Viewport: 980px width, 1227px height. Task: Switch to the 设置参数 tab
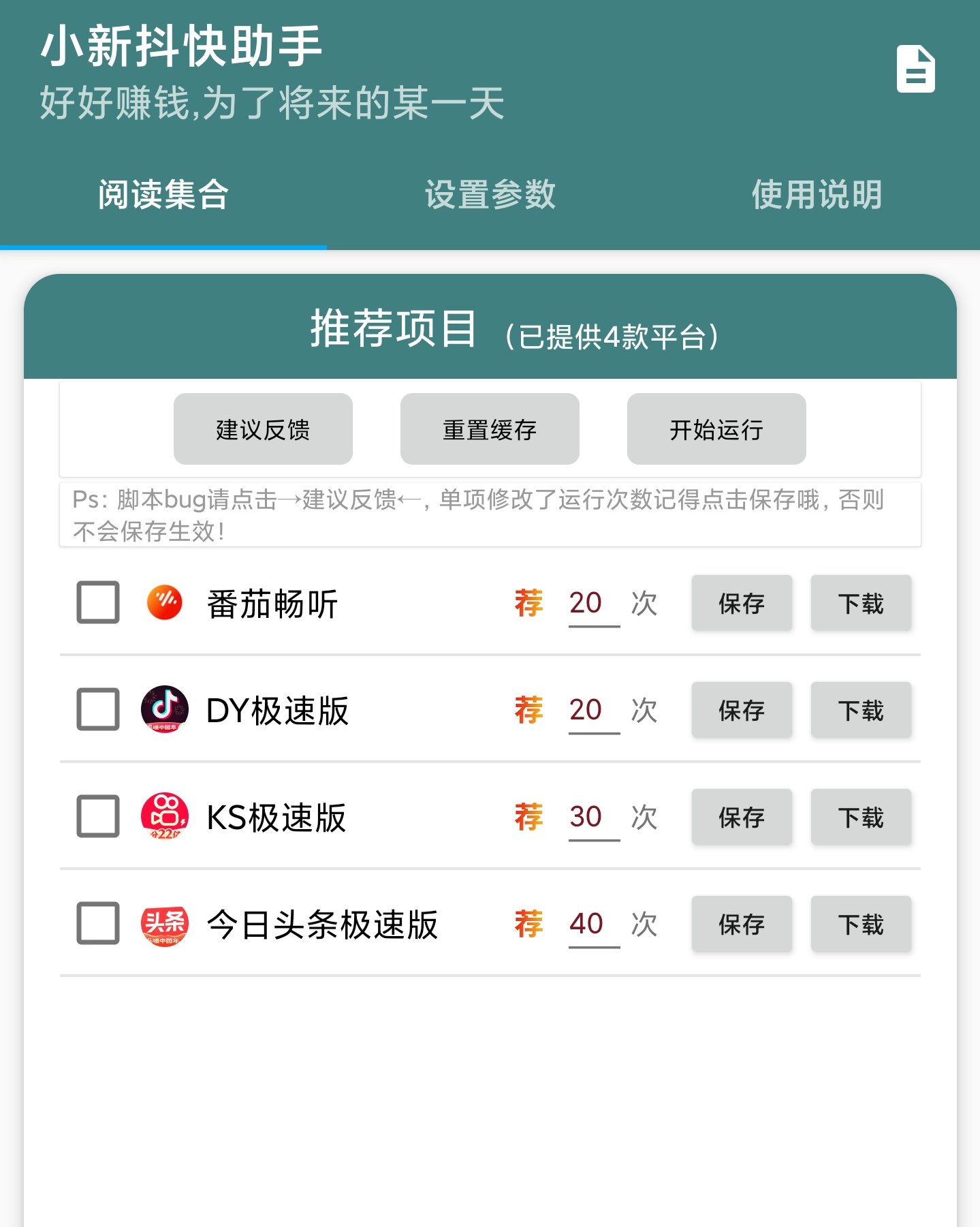coord(490,196)
